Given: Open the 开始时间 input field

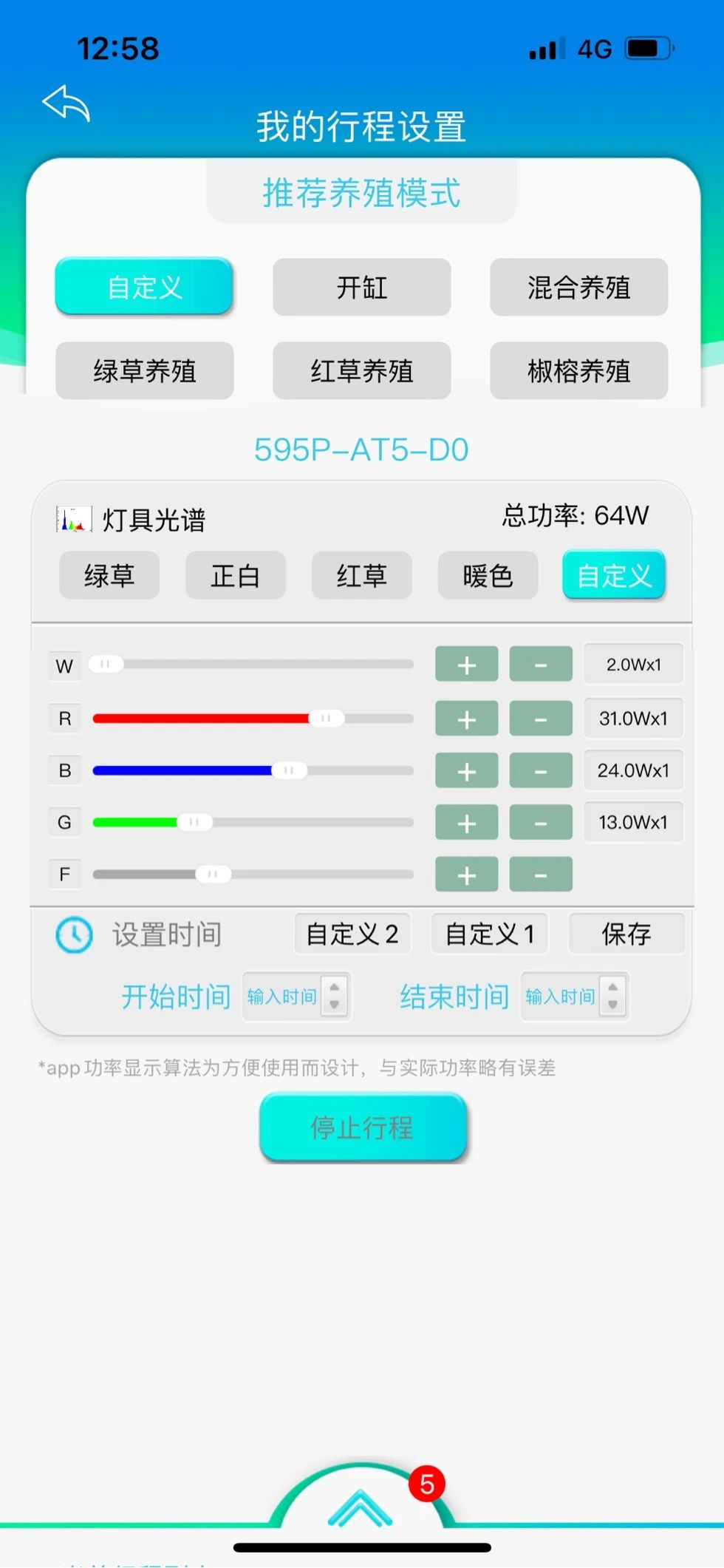Looking at the screenshot, I should pyautogui.click(x=283, y=997).
